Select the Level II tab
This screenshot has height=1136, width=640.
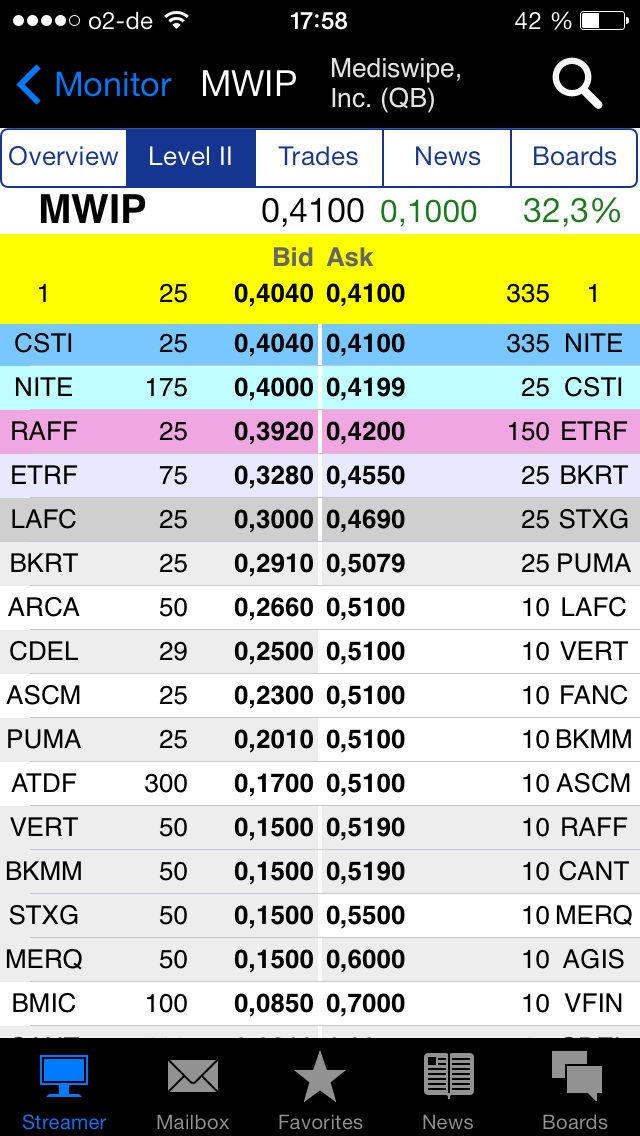pos(190,157)
